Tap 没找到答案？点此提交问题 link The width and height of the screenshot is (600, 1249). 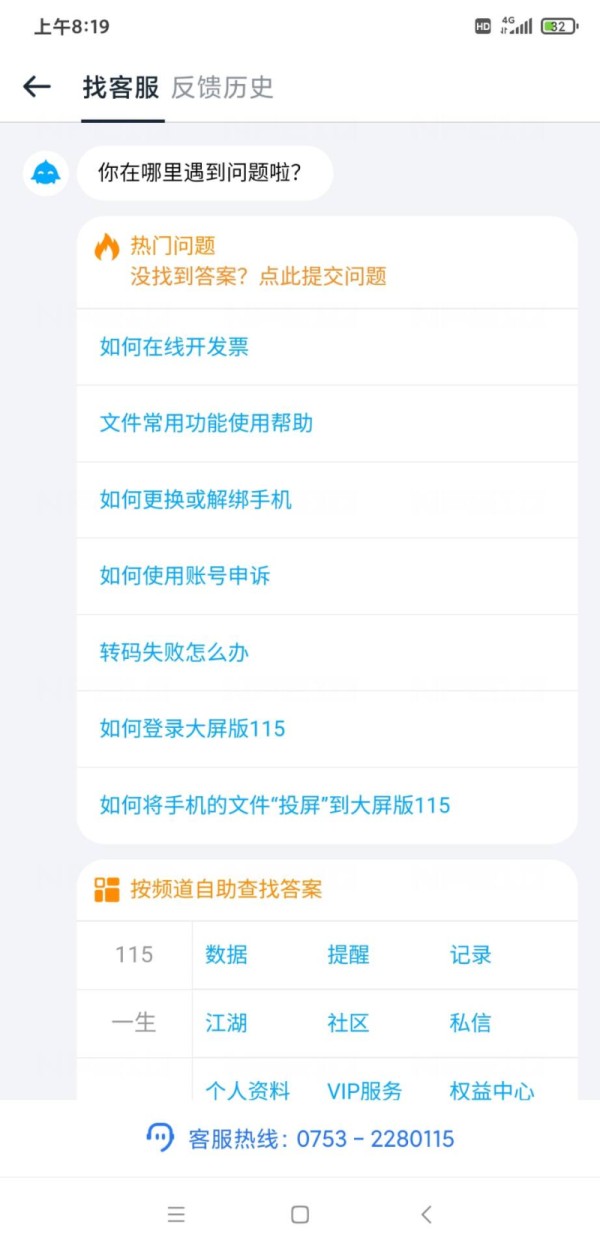click(x=258, y=277)
